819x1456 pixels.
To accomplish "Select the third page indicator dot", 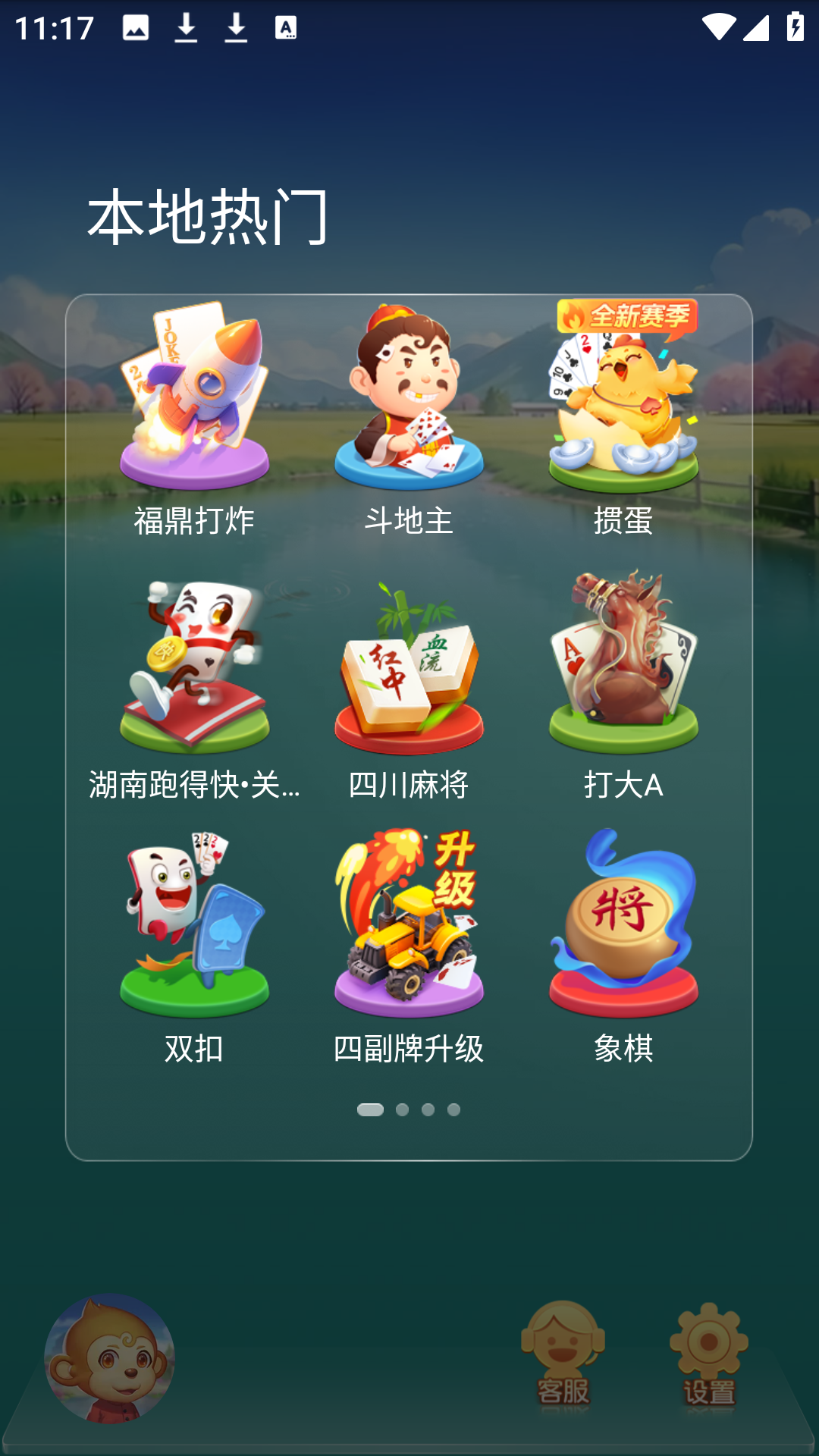I will tap(428, 1109).
